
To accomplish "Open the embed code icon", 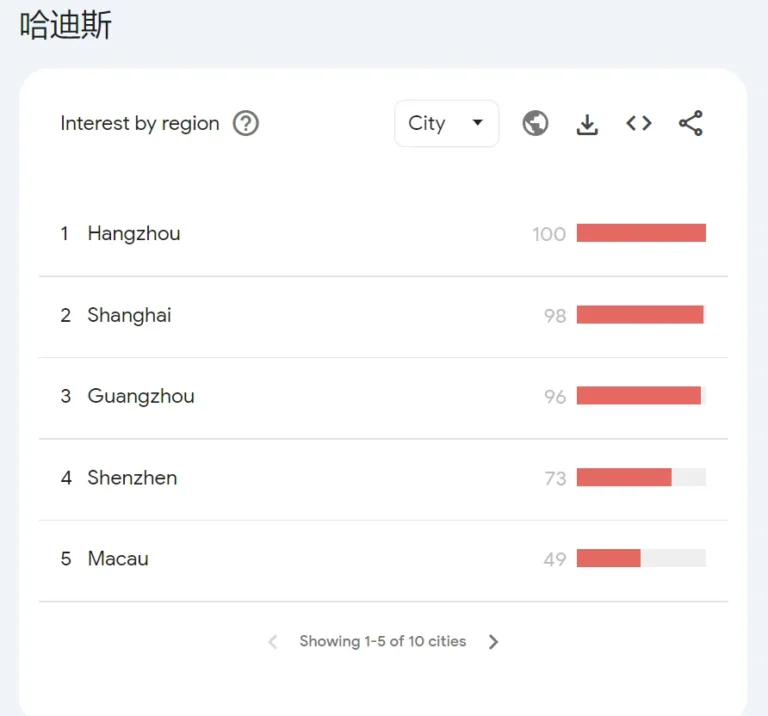I will point(639,124).
